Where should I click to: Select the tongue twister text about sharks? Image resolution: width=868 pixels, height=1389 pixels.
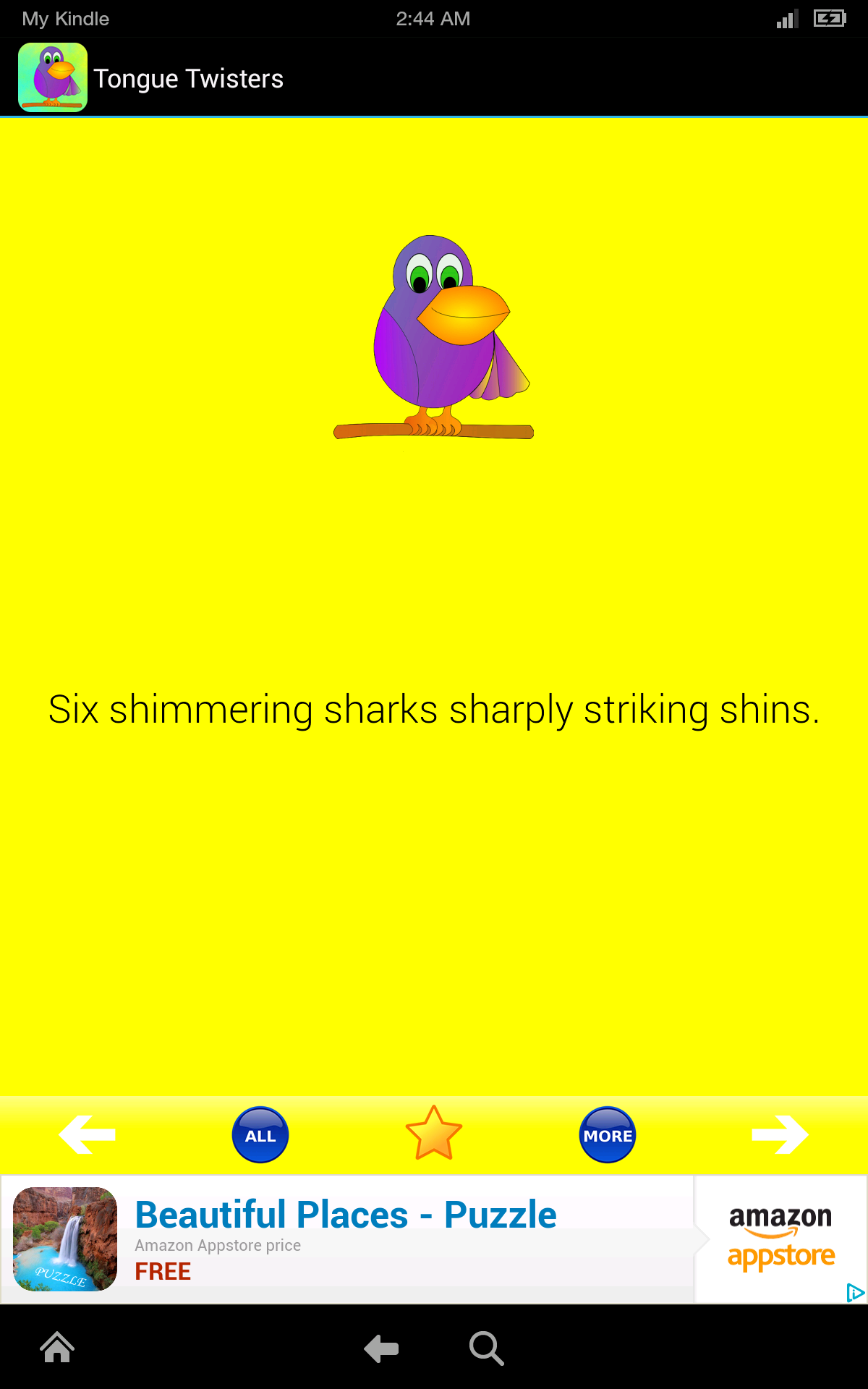pyautogui.click(x=434, y=711)
